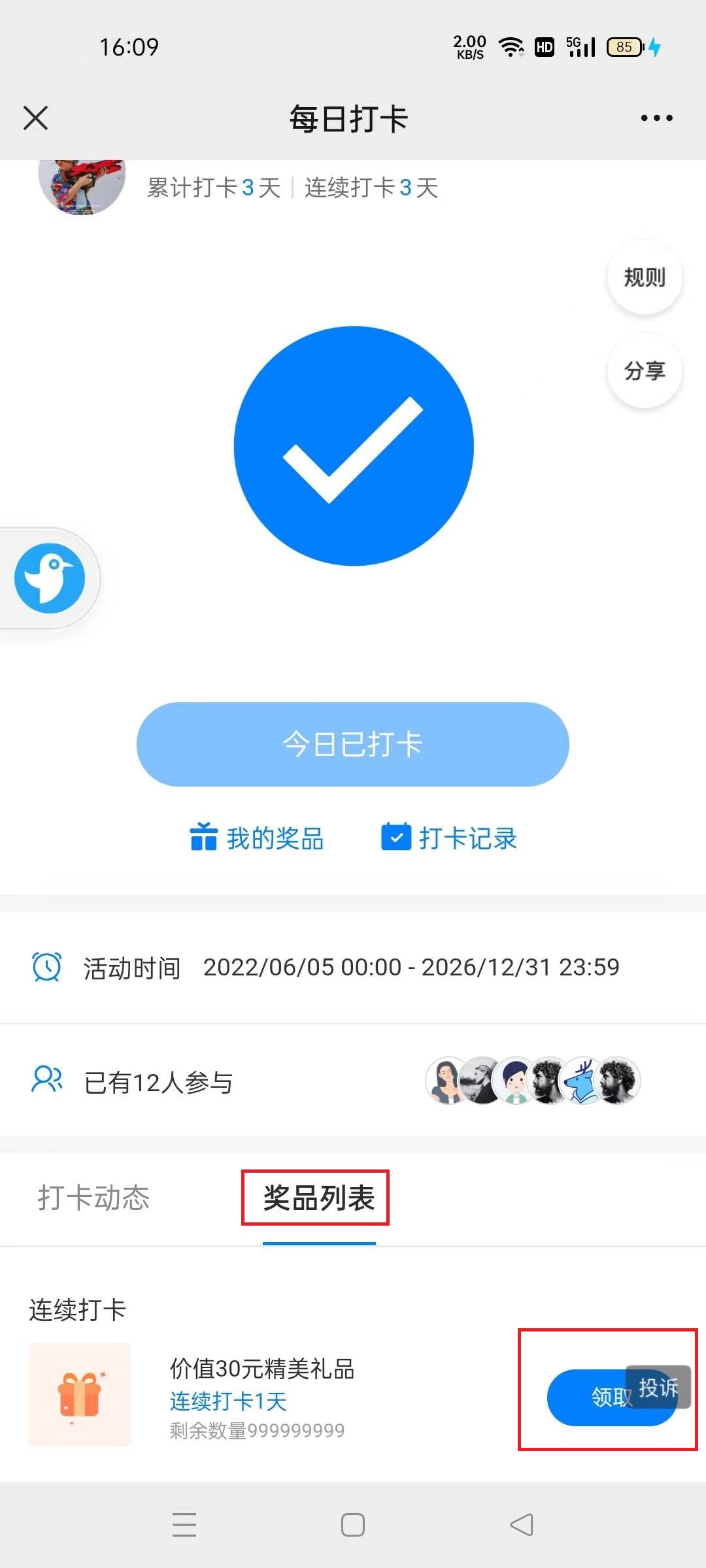Open the floating blue bird icon
The height and width of the screenshot is (1568, 706).
pos(50,578)
